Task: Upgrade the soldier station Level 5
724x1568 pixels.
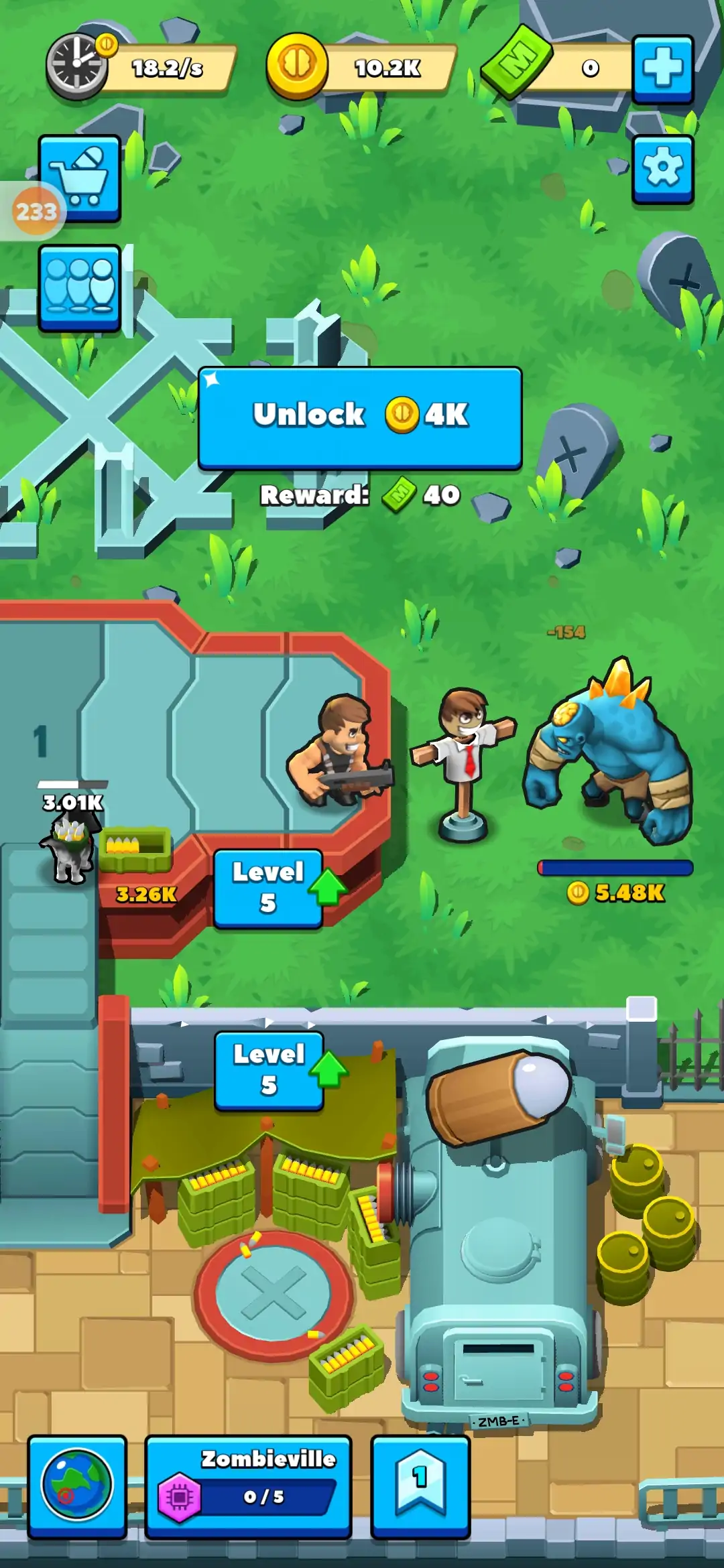Action: coord(269,887)
